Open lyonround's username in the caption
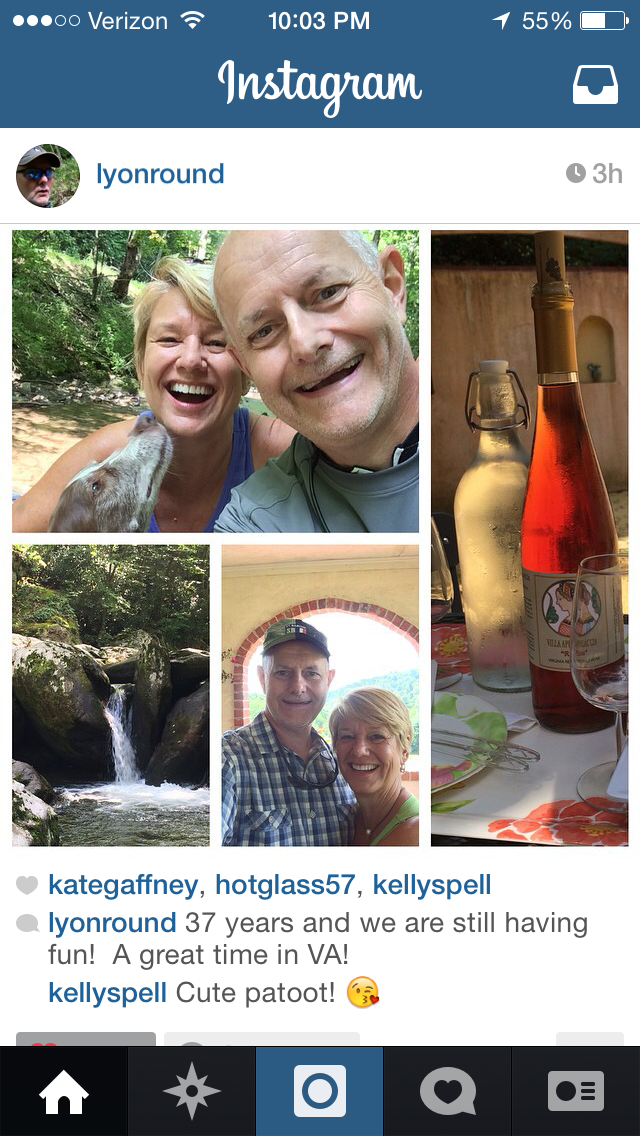This screenshot has width=640, height=1136. point(112,923)
